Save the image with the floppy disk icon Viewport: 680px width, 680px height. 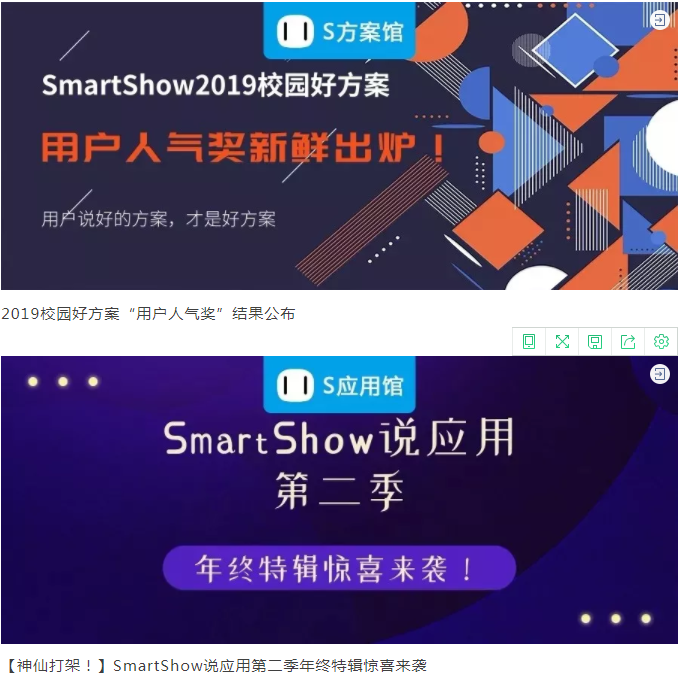(595, 342)
